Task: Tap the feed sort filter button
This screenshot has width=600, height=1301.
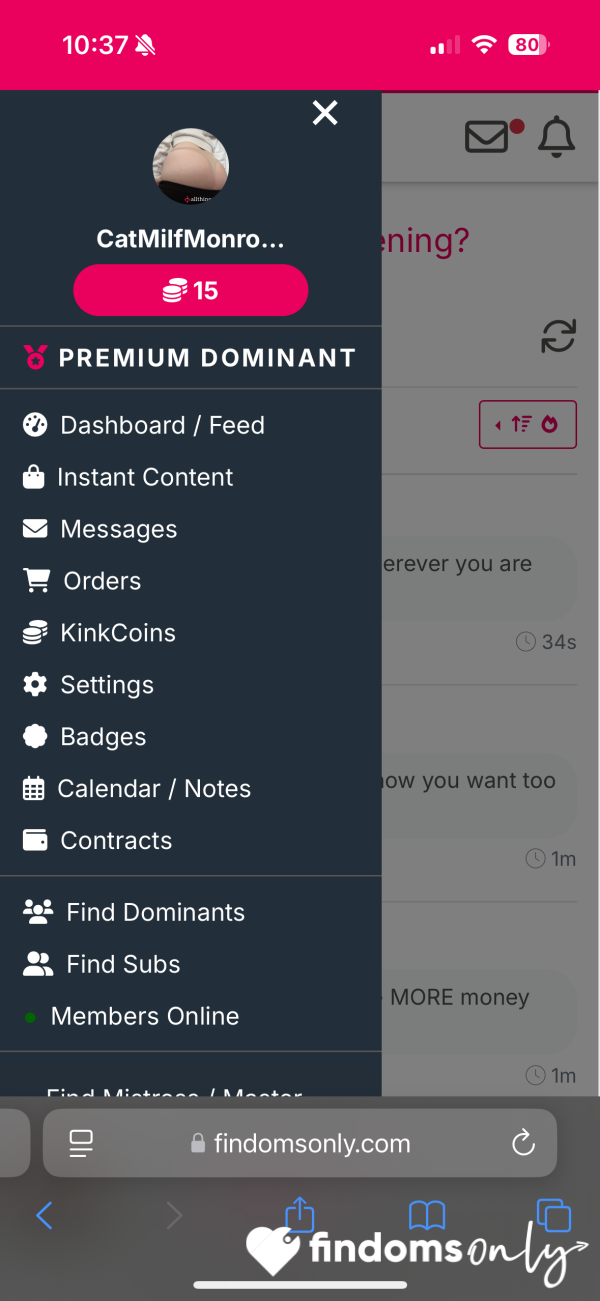Action: point(528,425)
